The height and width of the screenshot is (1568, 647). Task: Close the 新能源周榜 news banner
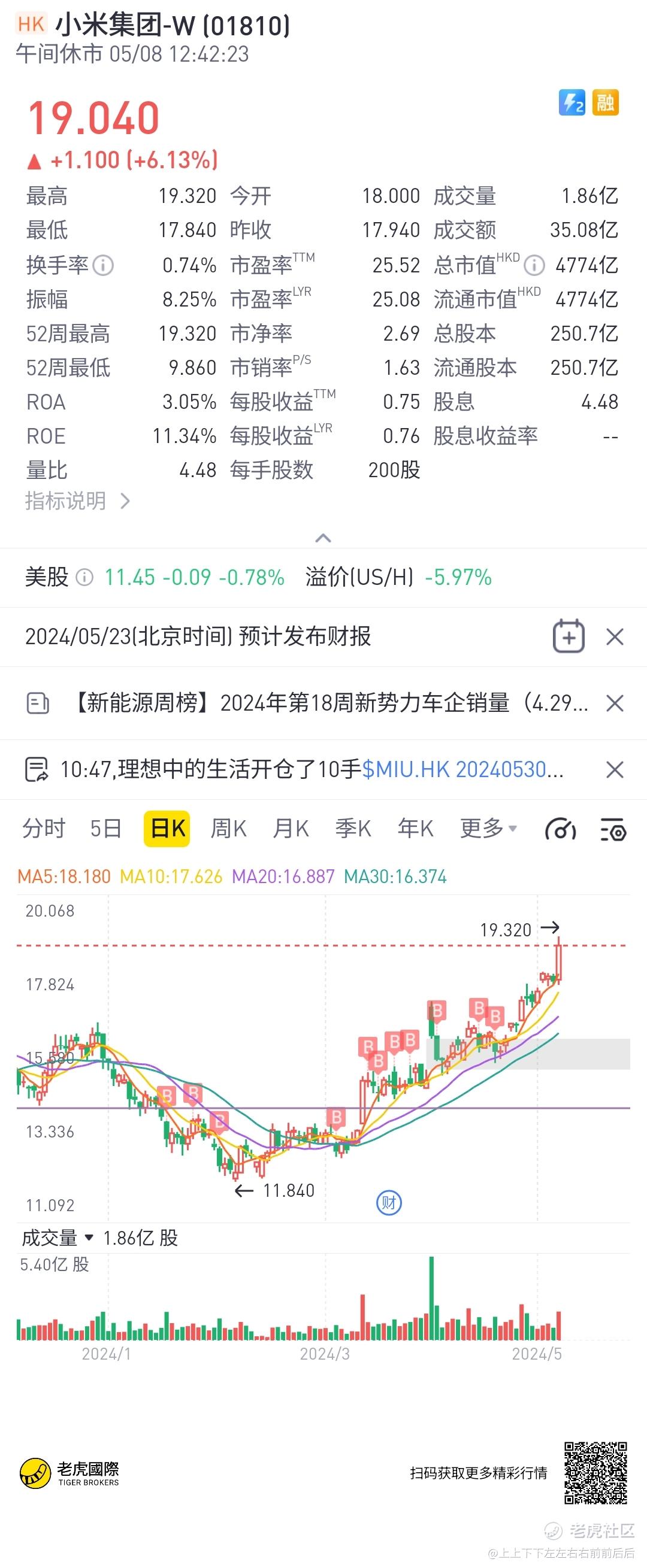tap(615, 703)
